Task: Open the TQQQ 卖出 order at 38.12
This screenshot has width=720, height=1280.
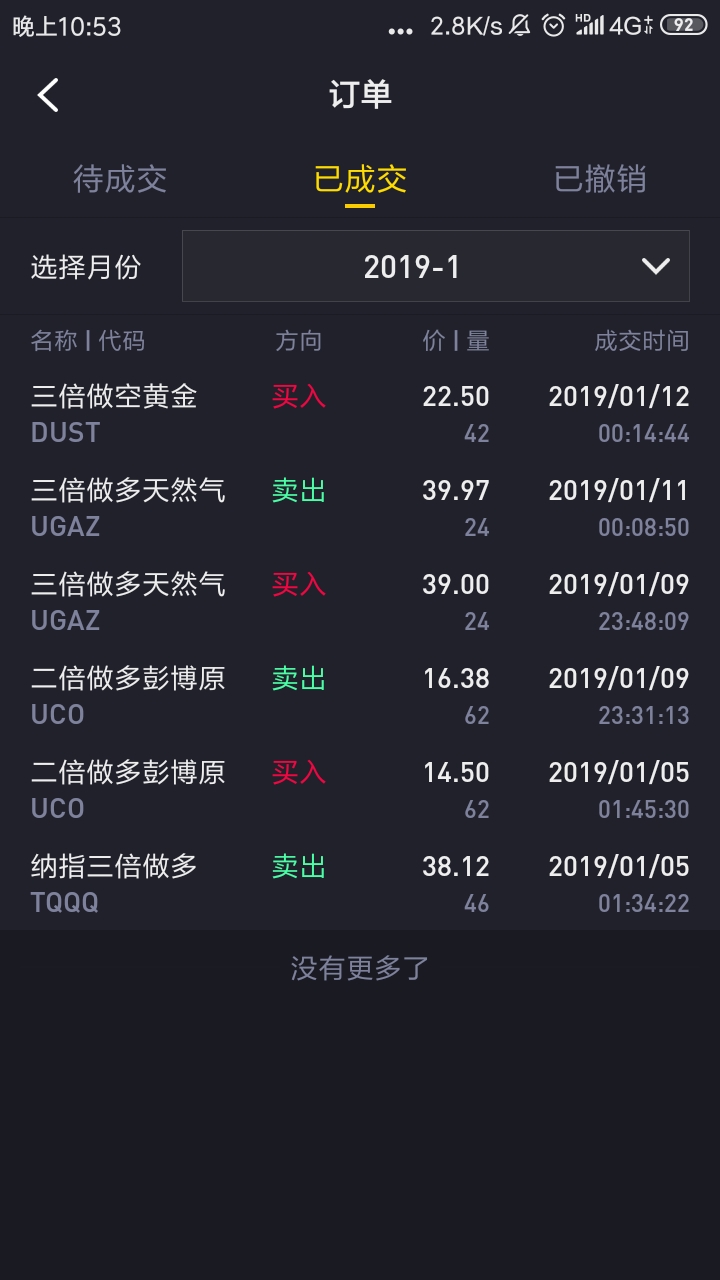Action: 360,883
